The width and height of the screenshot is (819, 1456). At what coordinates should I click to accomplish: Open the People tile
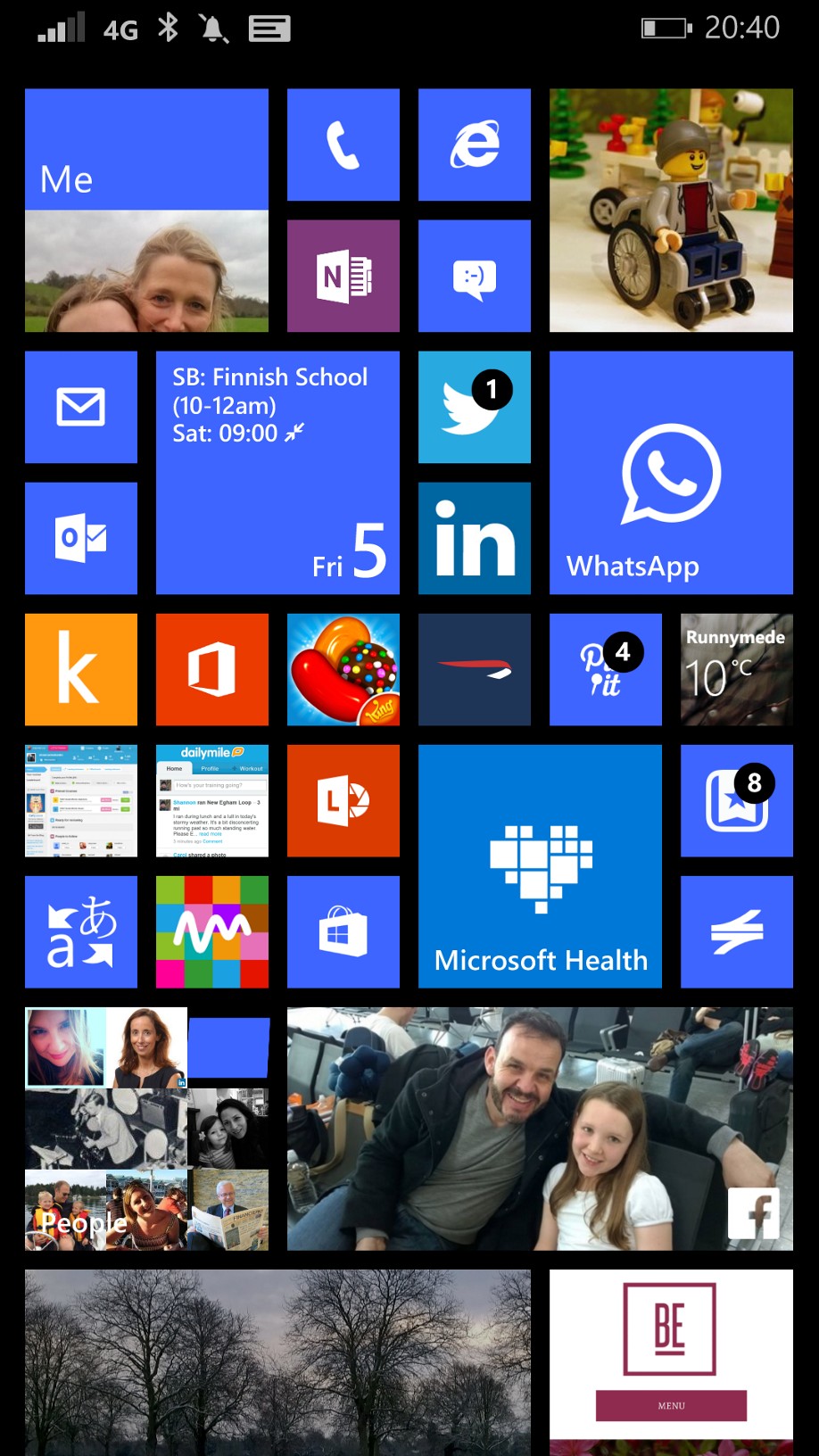click(146, 1129)
